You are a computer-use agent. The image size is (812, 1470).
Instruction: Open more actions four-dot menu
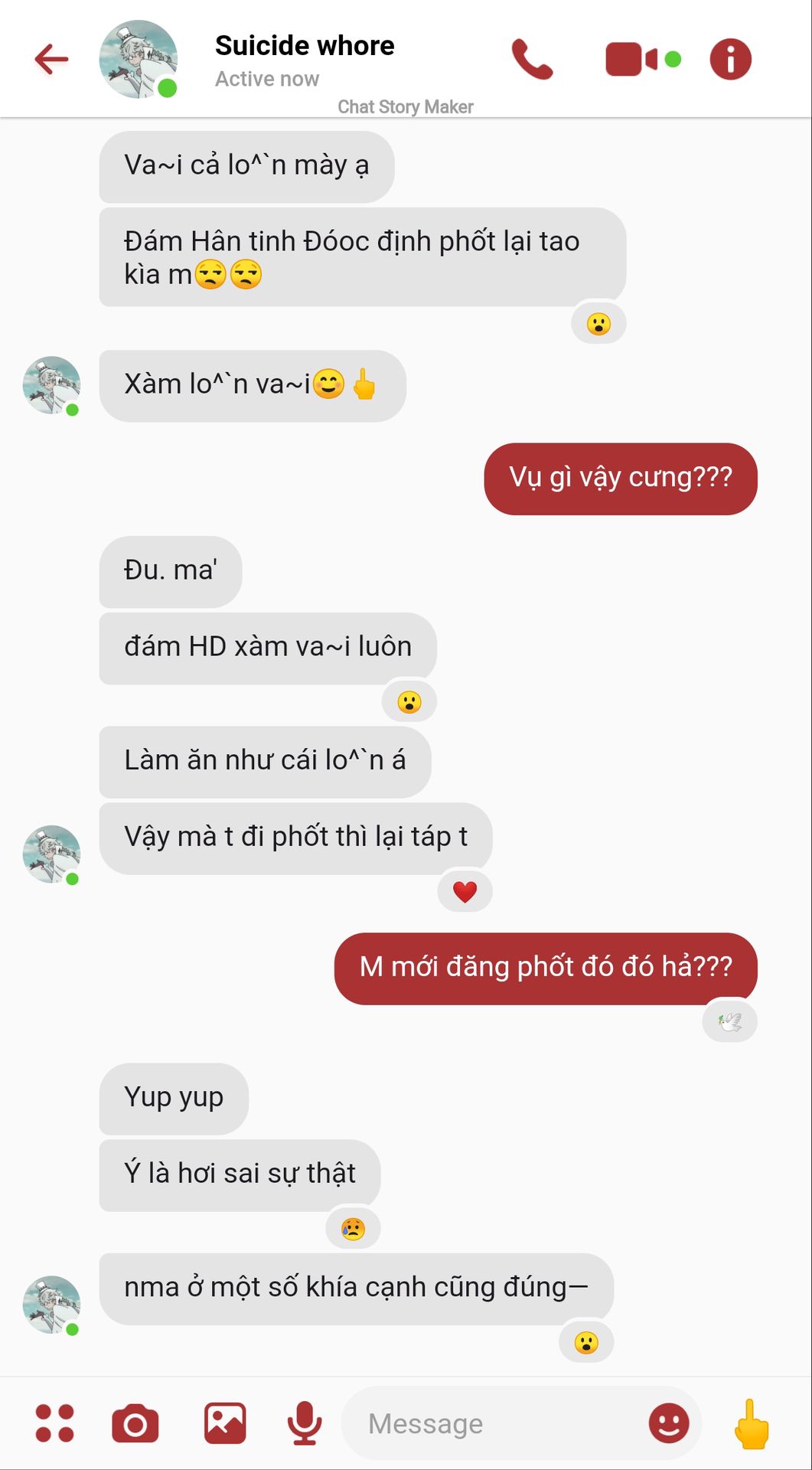[x=55, y=1423]
